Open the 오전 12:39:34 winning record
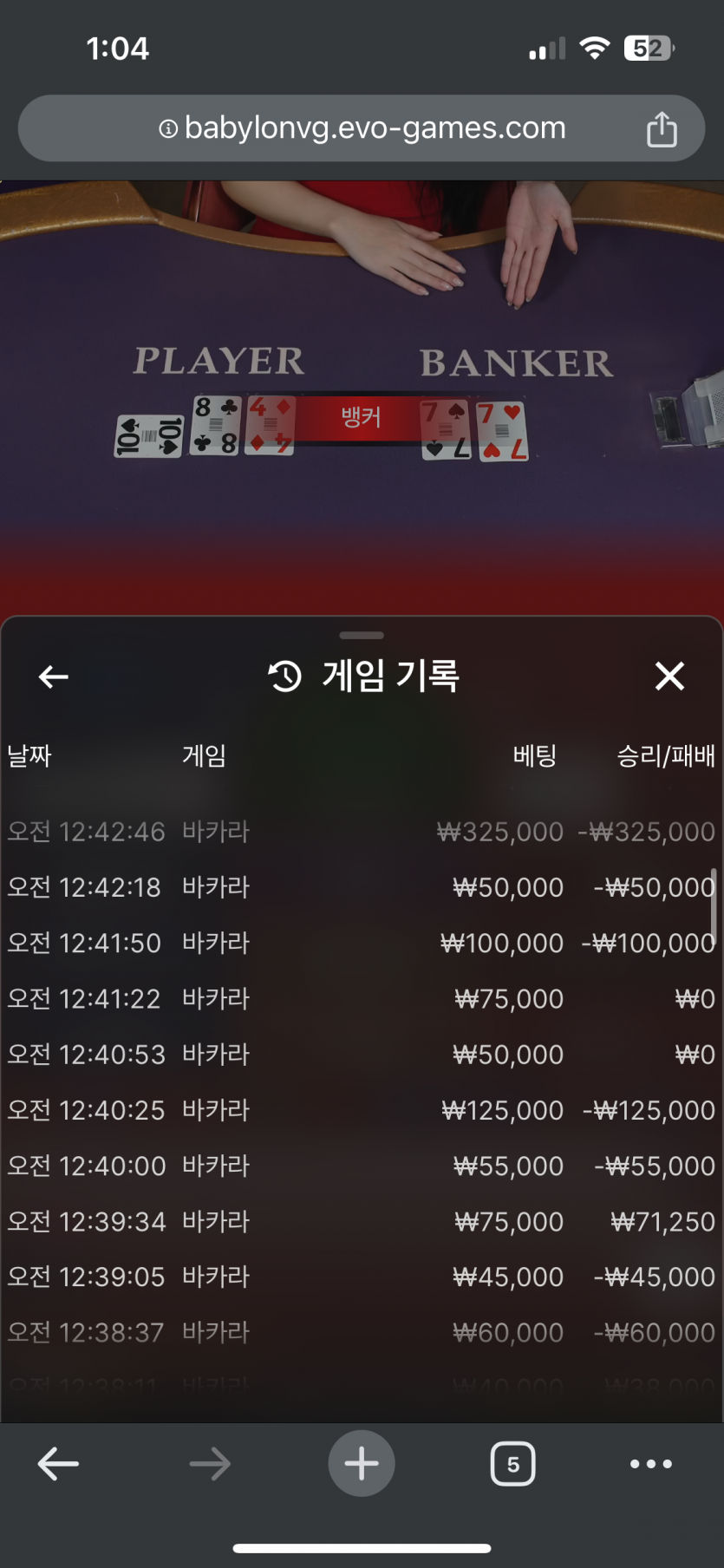 coord(362,1221)
